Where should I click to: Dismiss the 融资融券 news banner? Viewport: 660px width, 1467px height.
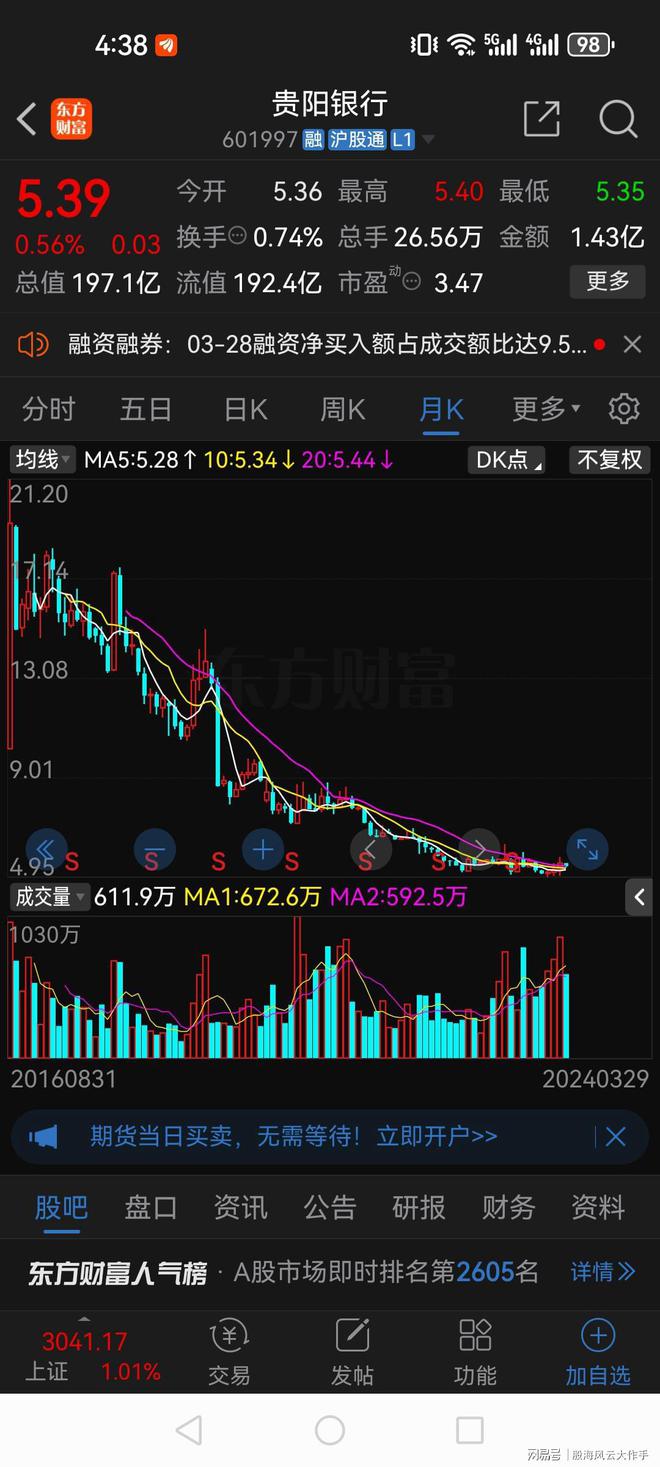point(632,345)
